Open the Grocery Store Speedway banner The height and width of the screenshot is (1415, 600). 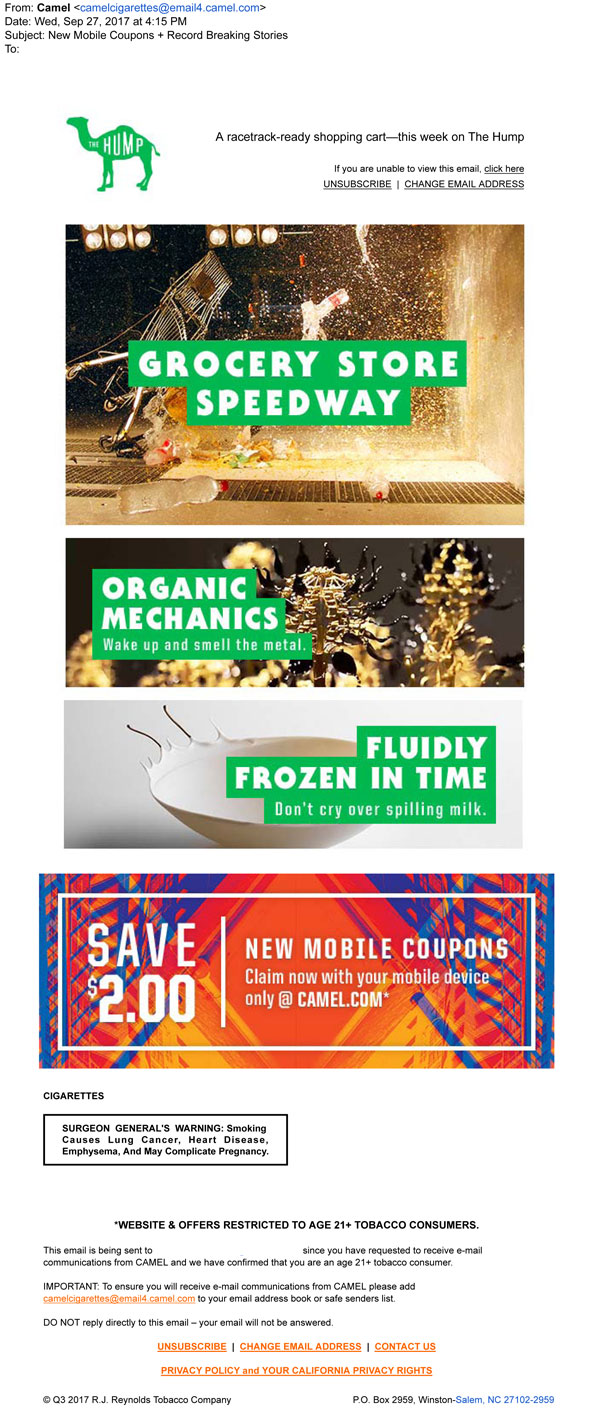[295, 375]
